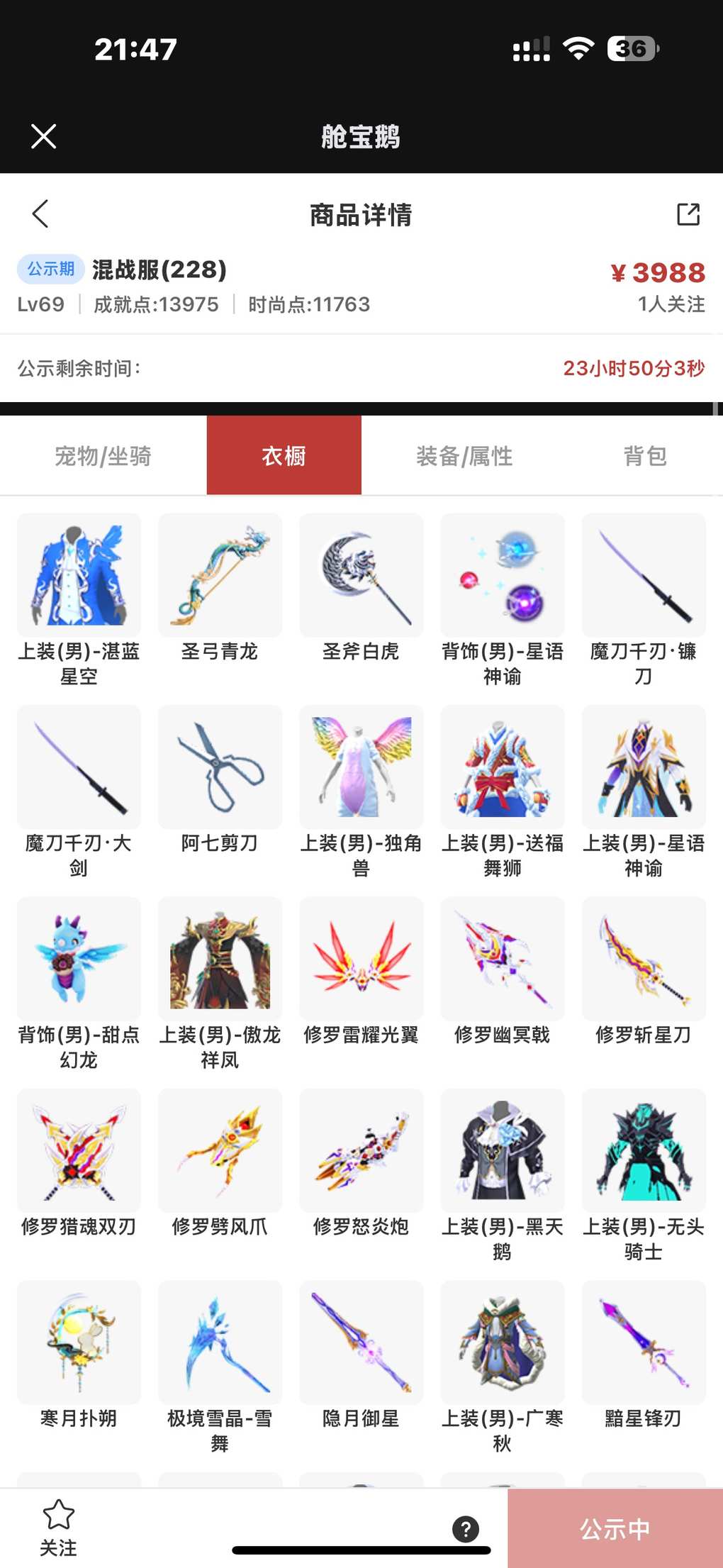Share this product via the export icon
The height and width of the screenshot is (1568, 723).
pos(688,214)
